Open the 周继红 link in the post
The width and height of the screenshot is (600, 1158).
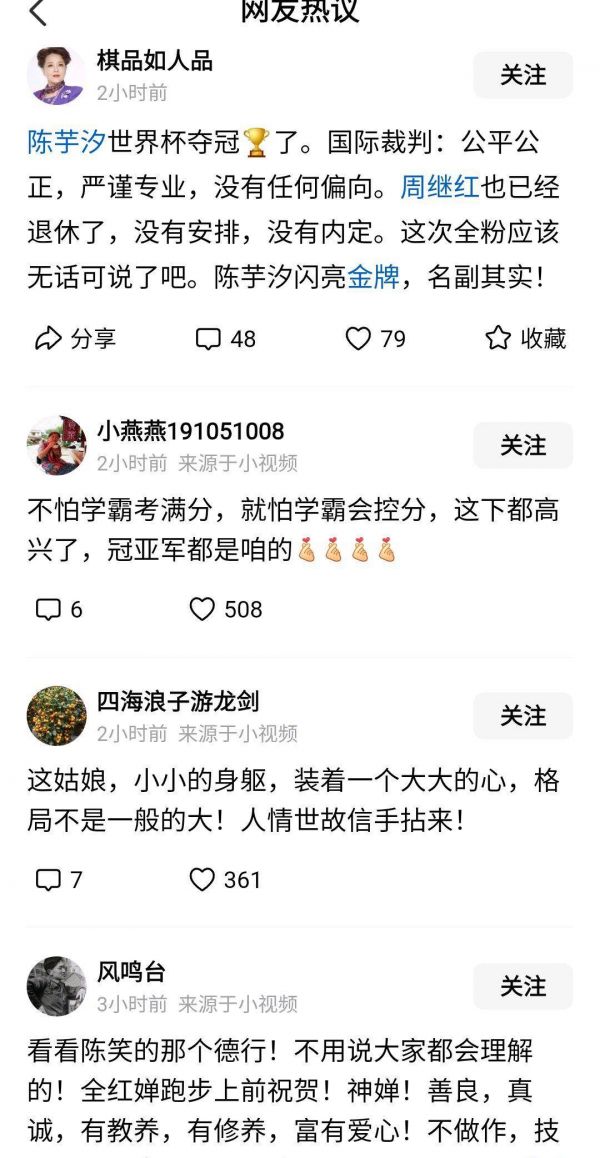(440, 188)
